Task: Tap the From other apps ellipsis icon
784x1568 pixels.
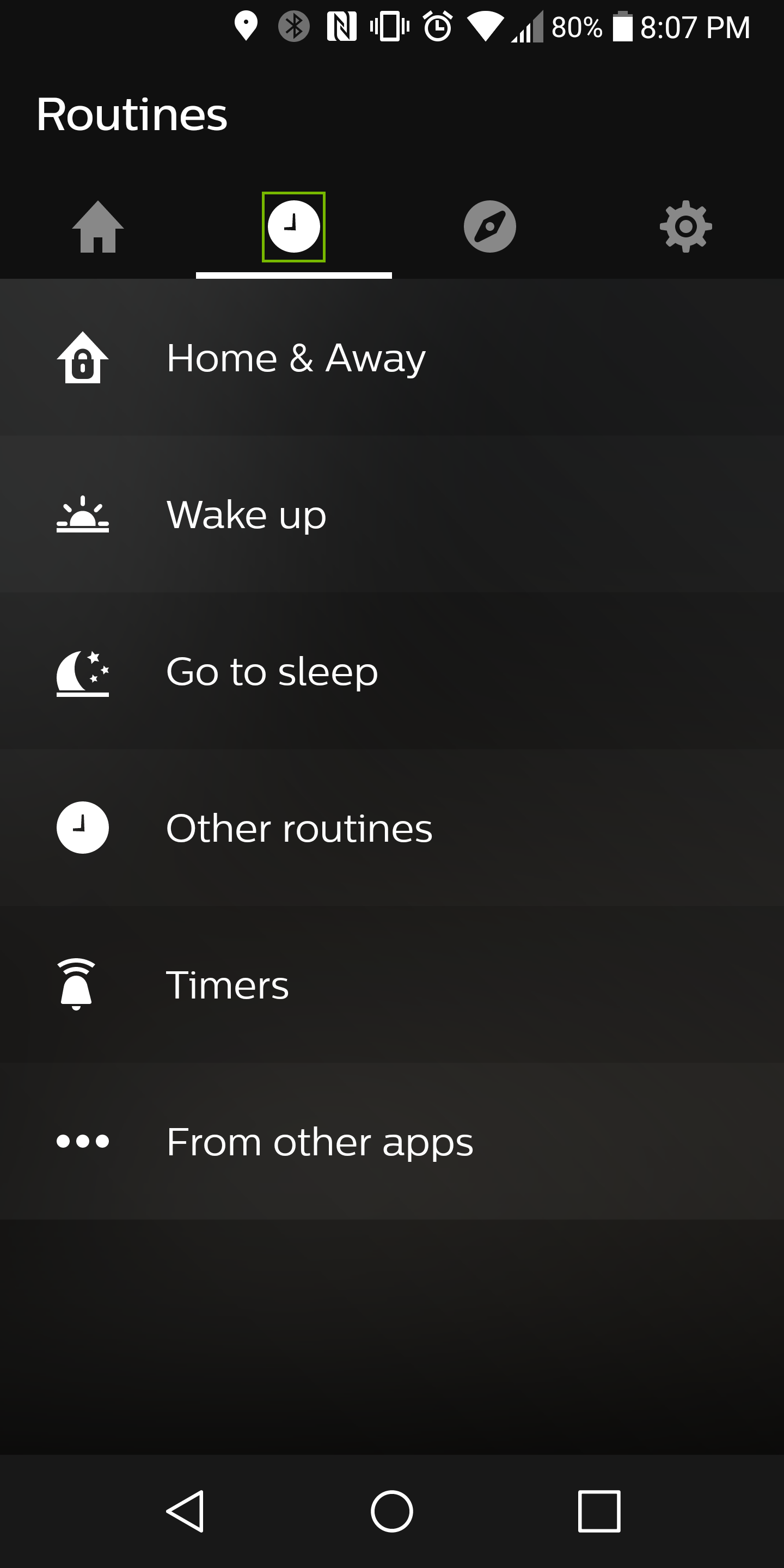Action: [82, 1141]
